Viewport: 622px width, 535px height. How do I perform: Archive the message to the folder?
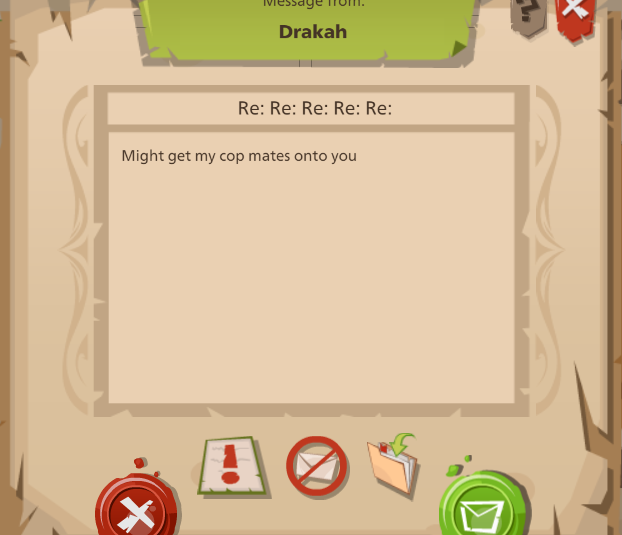(393, 463)
